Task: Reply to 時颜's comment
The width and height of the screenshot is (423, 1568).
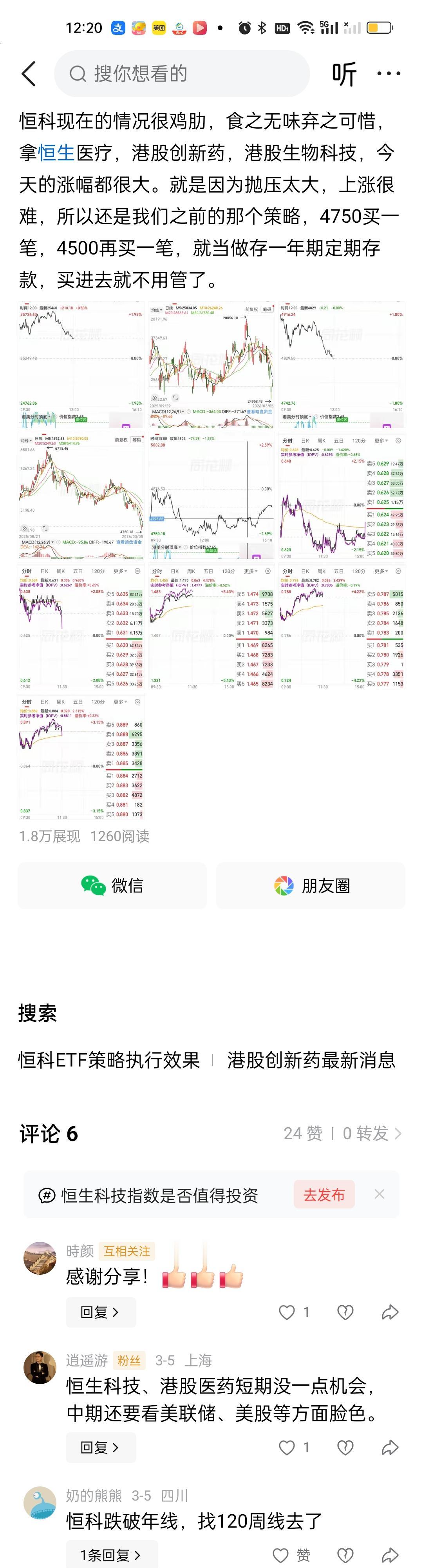Action: pyautogui.click(x=100, y=1312)
